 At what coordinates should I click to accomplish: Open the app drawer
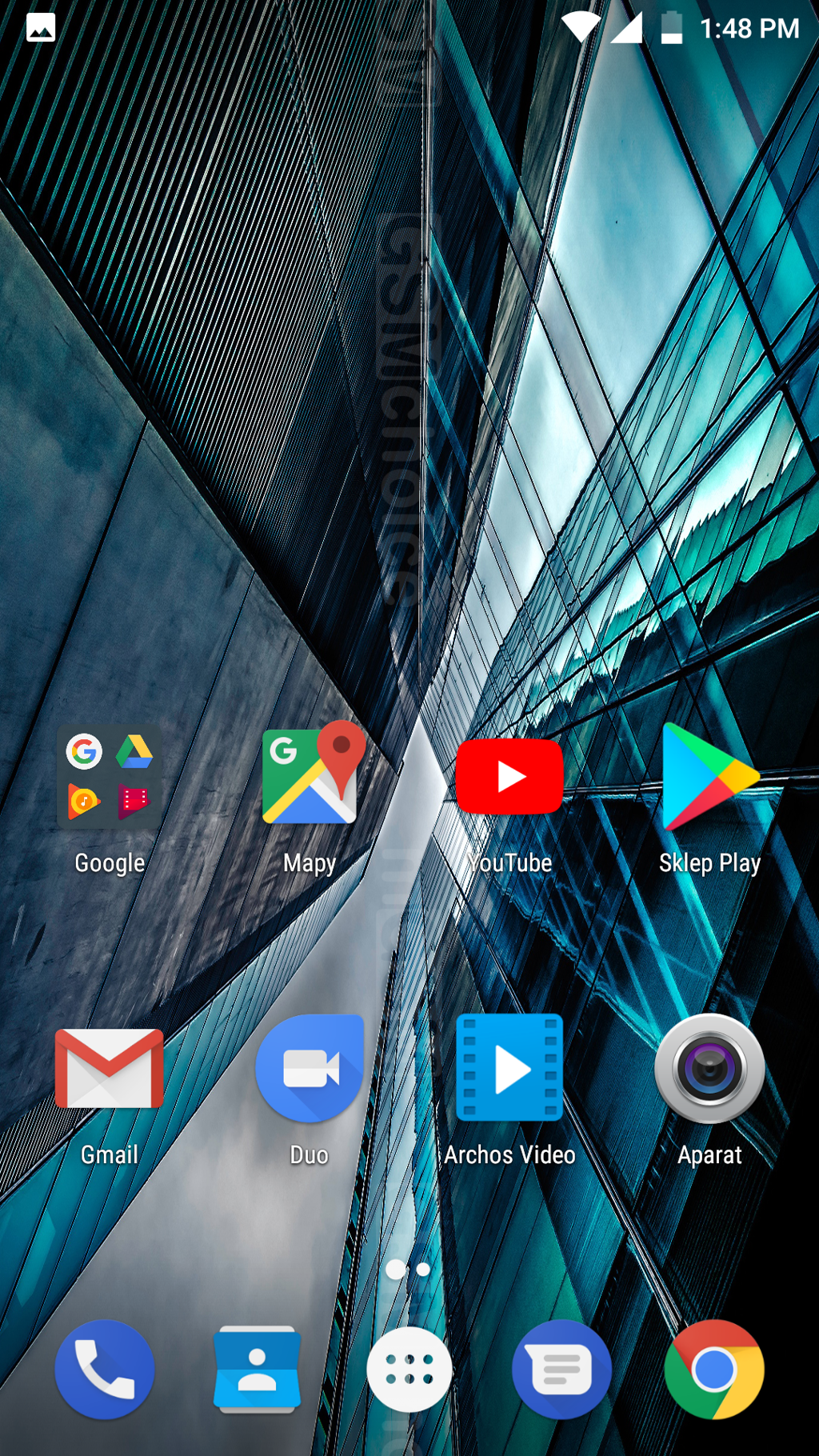(x=409, y=1370)
